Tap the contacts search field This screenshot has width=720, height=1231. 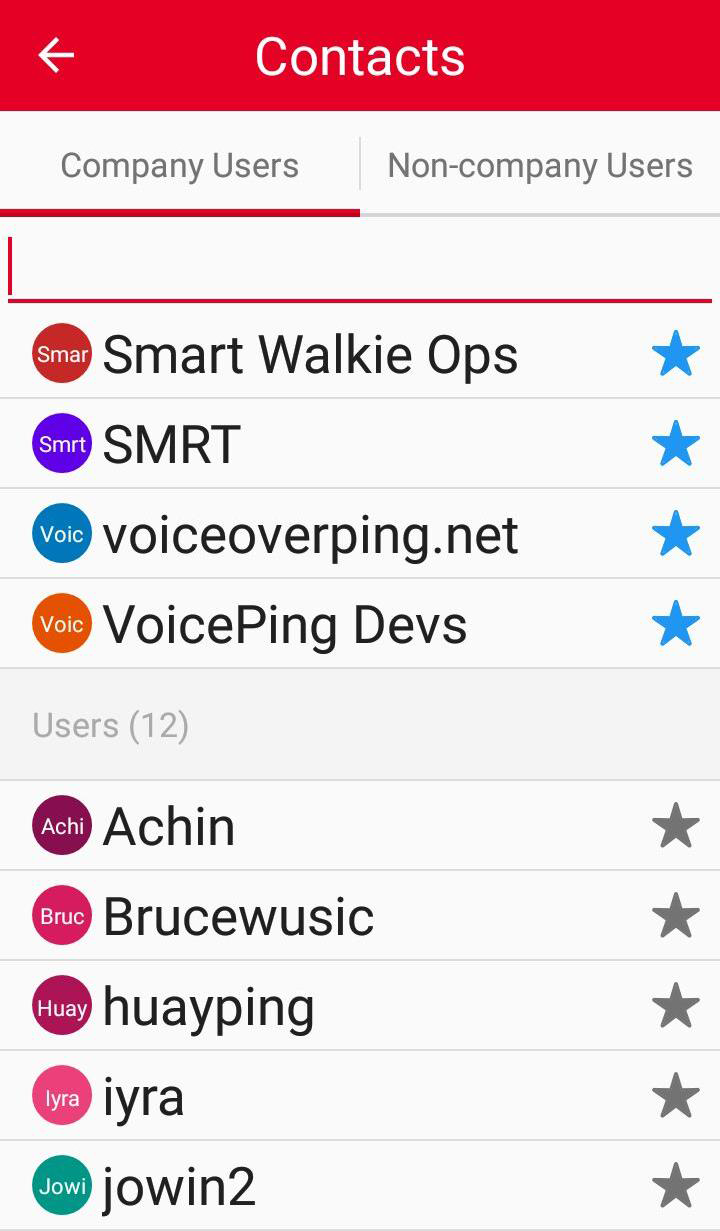click(360, 268)
